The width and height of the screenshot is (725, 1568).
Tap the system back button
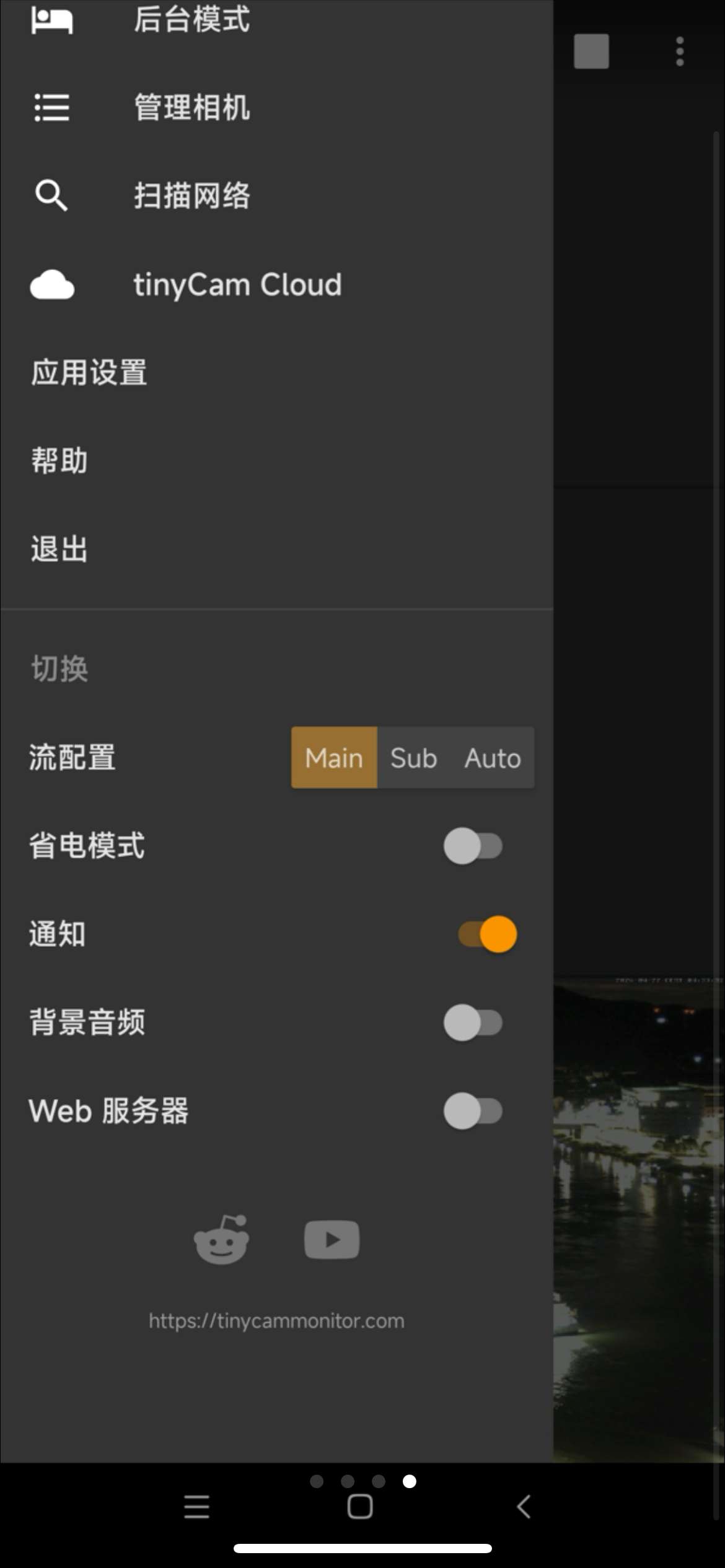tap(524, 1507)
